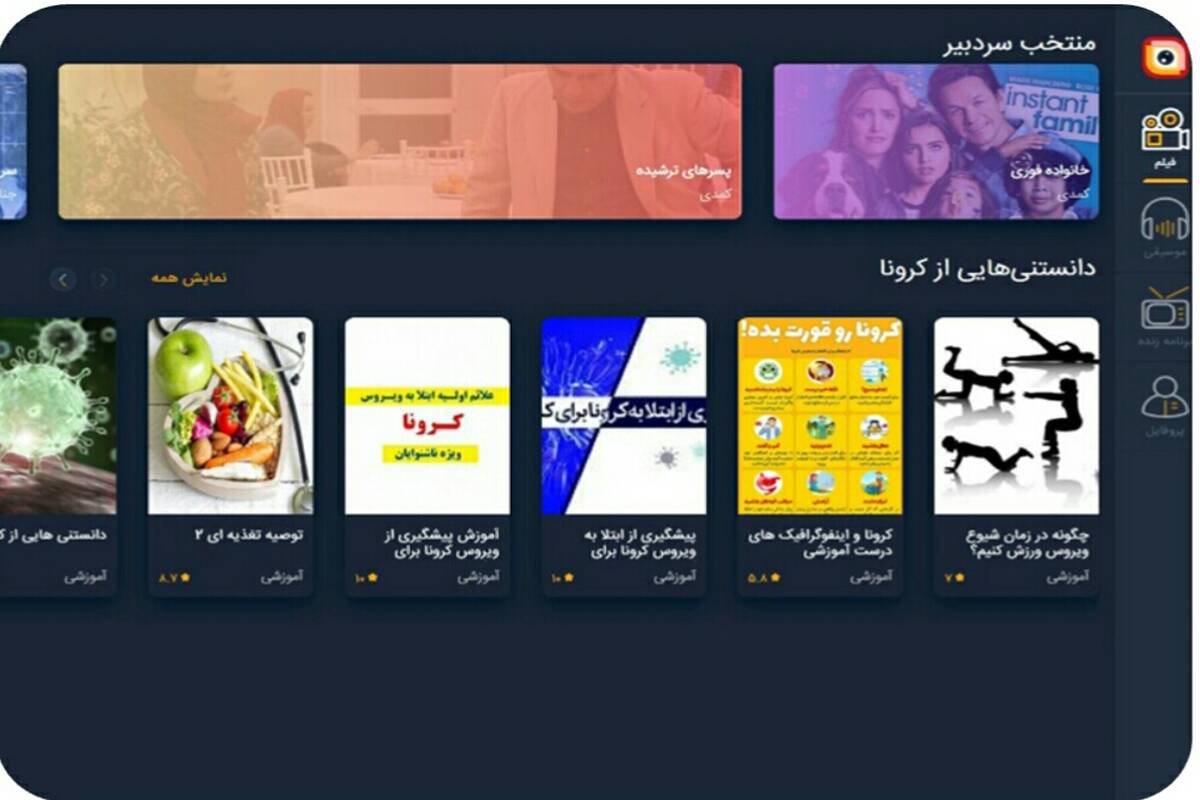Open پیشگیری از ابتلا به ویروس کرونا card
Viewport: 1200px width, 800px height.
[624, 456]
